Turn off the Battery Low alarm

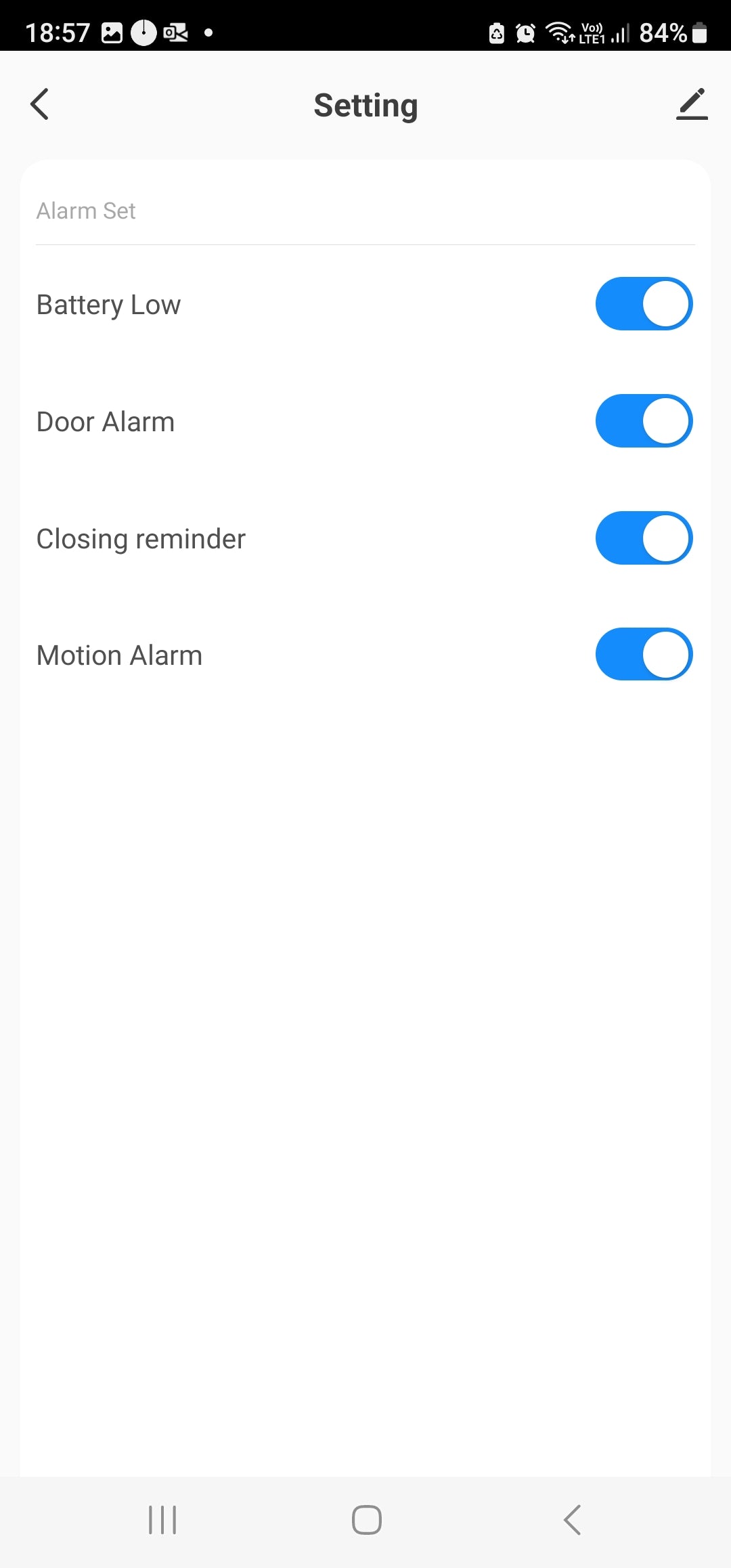point(644,304)
